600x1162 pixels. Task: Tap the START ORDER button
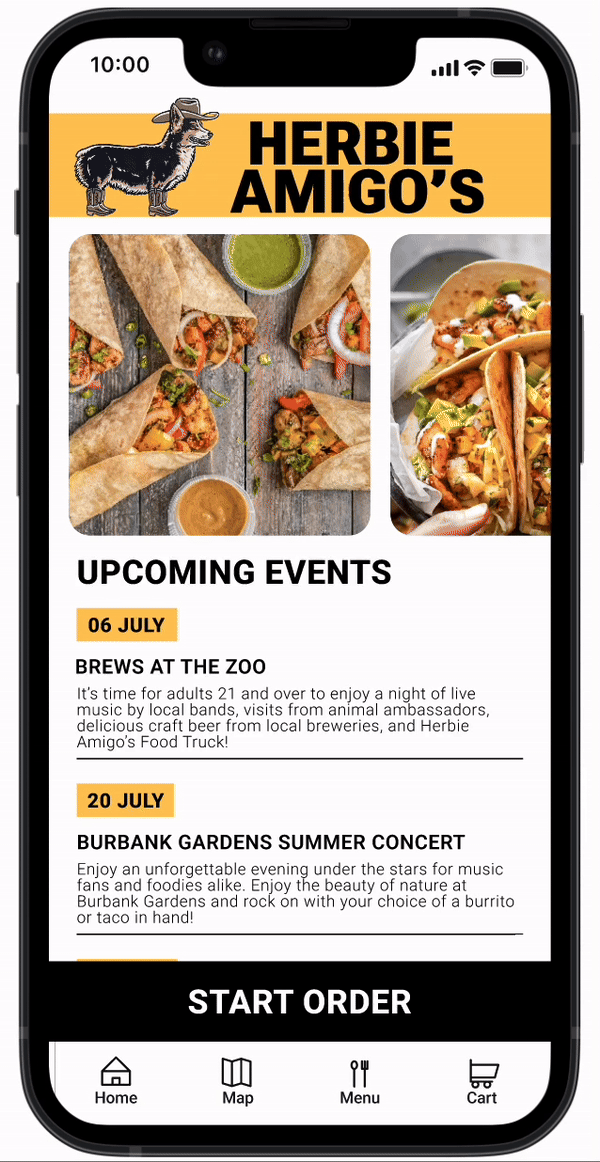click(299, 1002)
